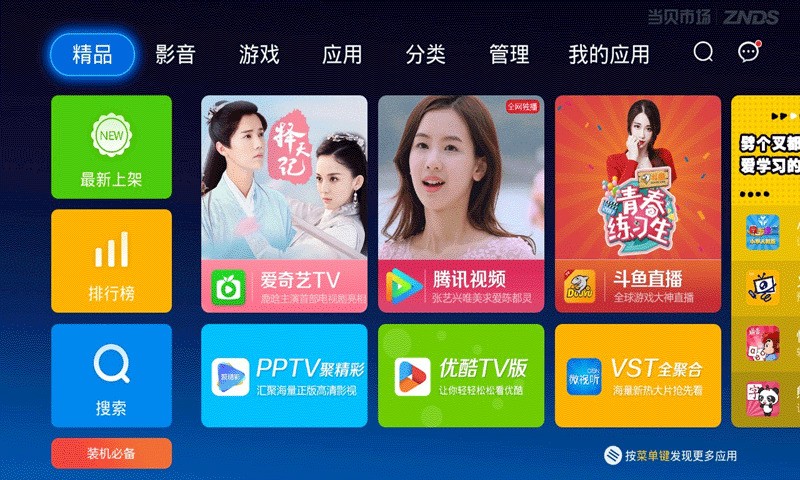
Task: Open the 排行榜 rankings tile
Action: (x=111, y=261)
